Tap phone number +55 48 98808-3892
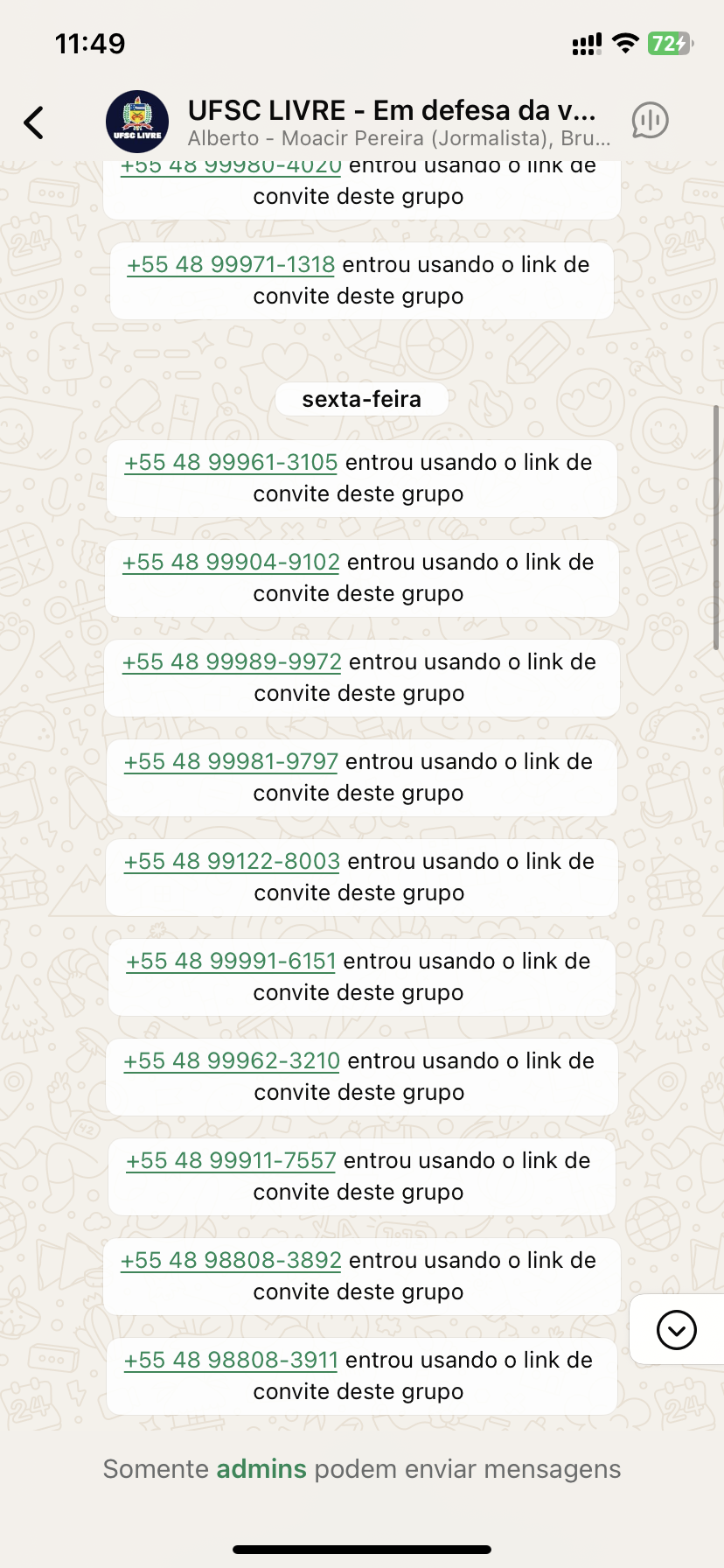Image resolution: width=724 pixels, height=1568 pixels. click(x=231, y=1261)
